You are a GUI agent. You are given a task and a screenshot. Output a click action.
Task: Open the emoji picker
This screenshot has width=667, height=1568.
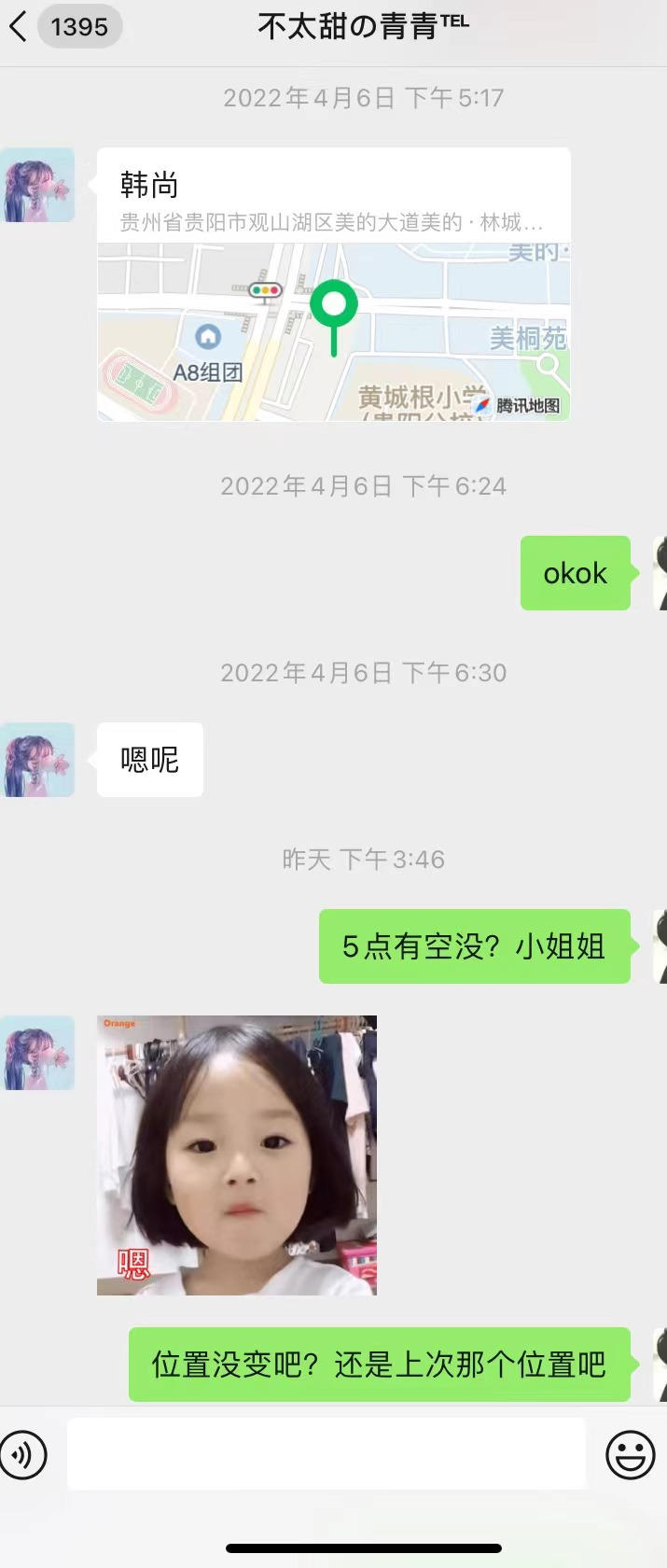[x=630, y=1454]
